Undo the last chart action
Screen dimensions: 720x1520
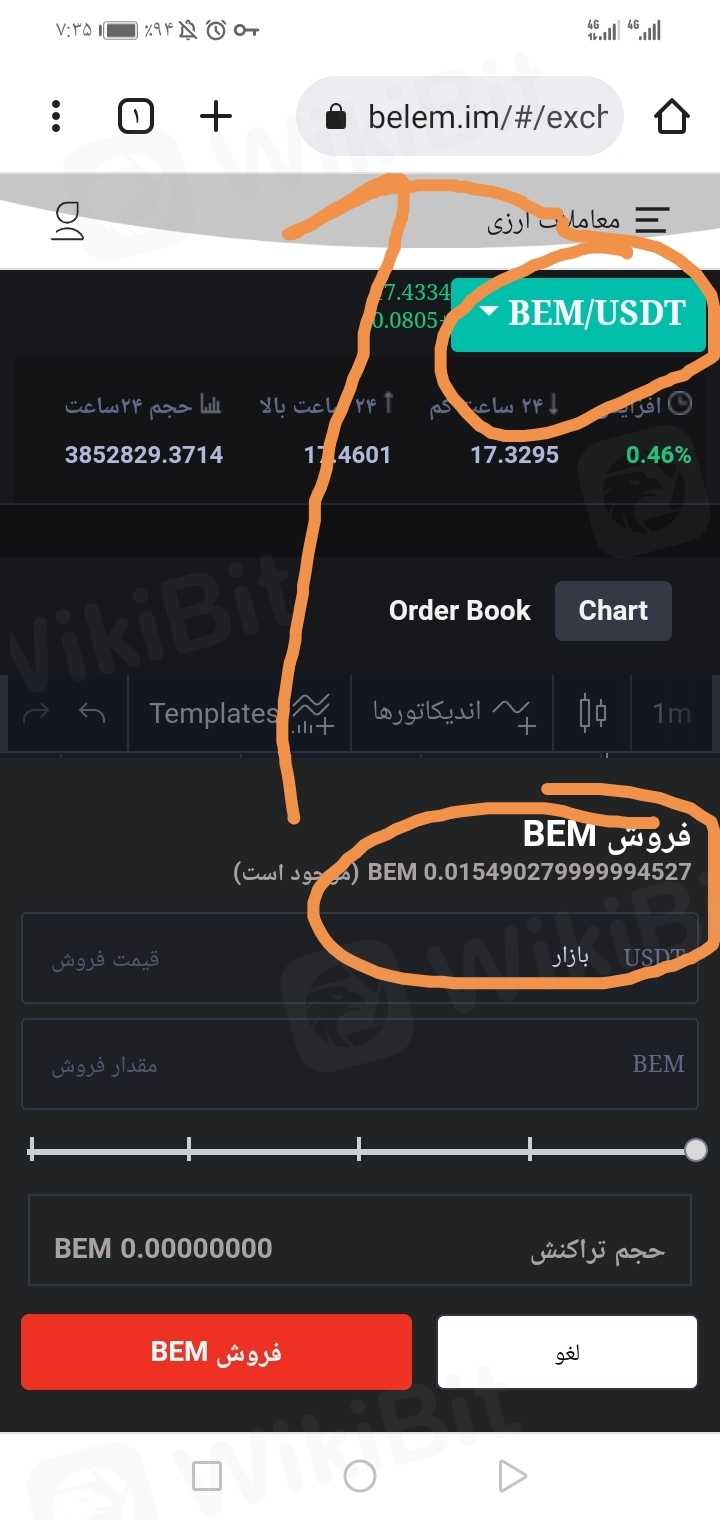point(92,713)
